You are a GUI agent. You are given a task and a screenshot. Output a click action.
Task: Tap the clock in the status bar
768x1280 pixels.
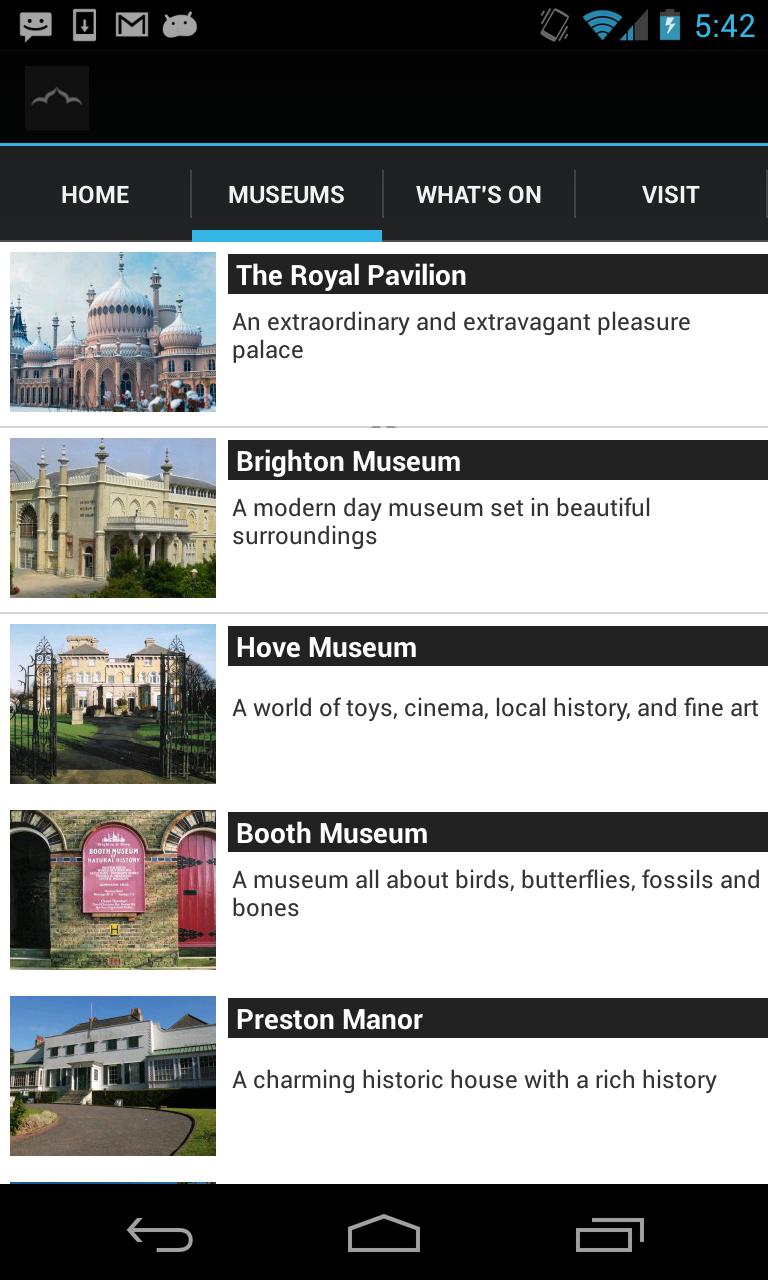729,24
